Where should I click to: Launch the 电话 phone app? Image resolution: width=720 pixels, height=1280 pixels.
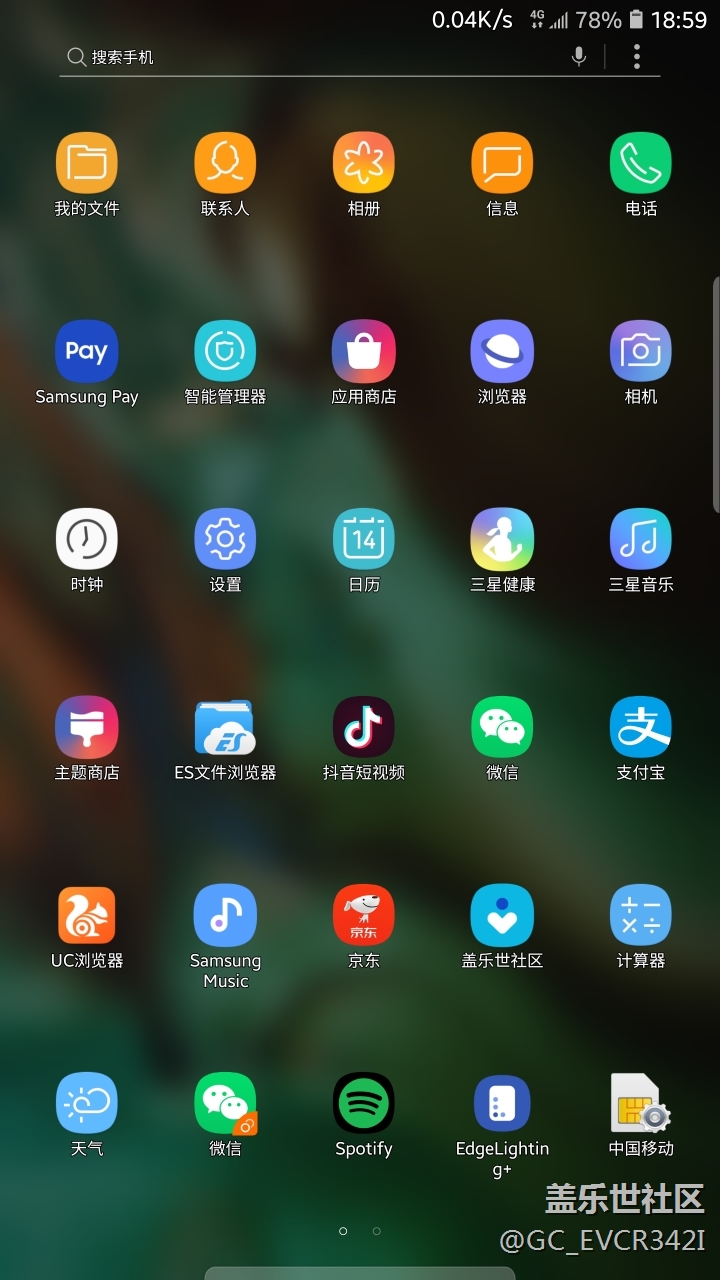click(641, 163)
